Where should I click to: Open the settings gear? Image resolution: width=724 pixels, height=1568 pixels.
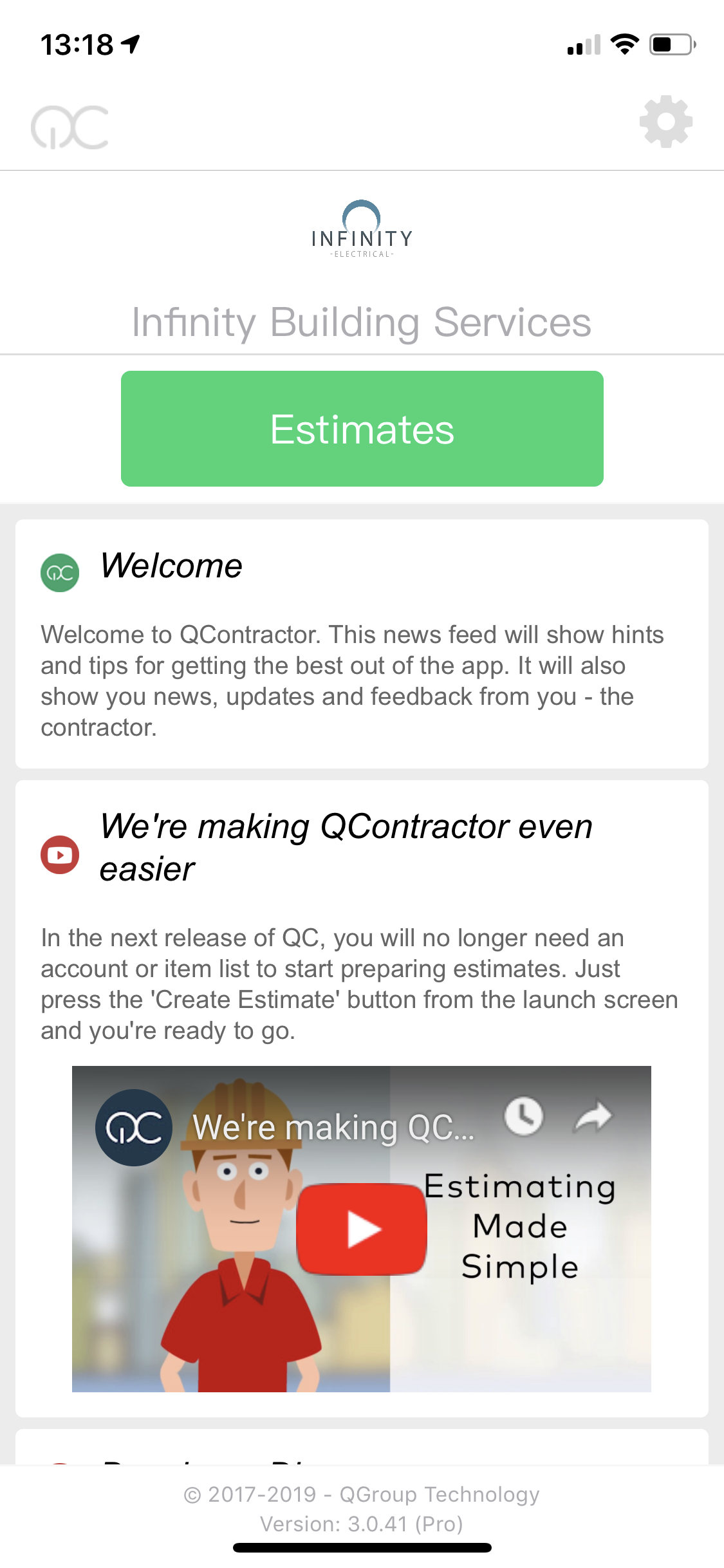coord(665,122)
